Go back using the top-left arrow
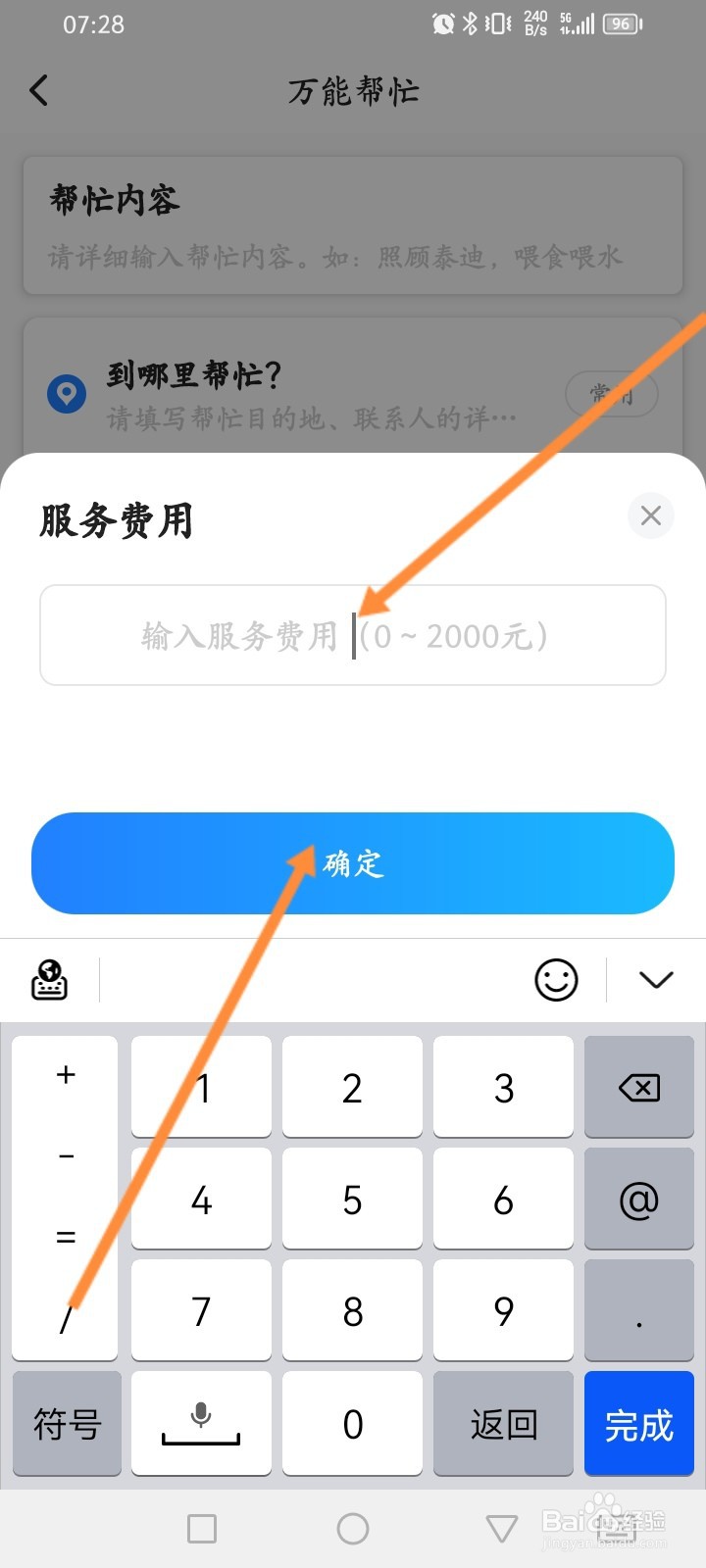Viewport: 706px width, 1568px height. 38,90
